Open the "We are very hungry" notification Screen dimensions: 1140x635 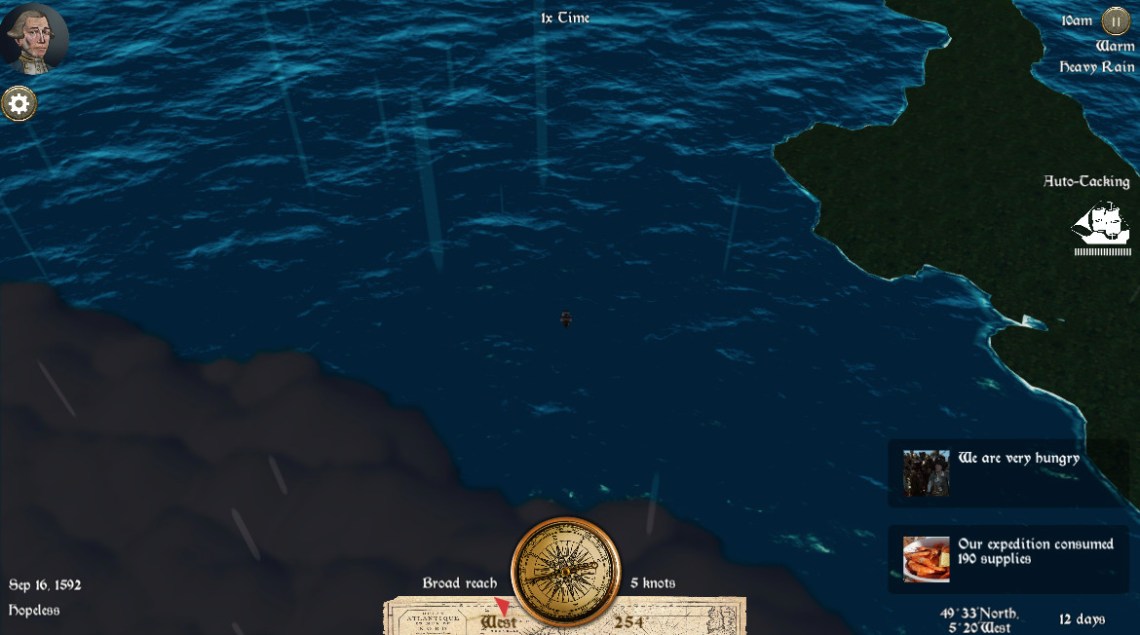[x=1007, y=472]
